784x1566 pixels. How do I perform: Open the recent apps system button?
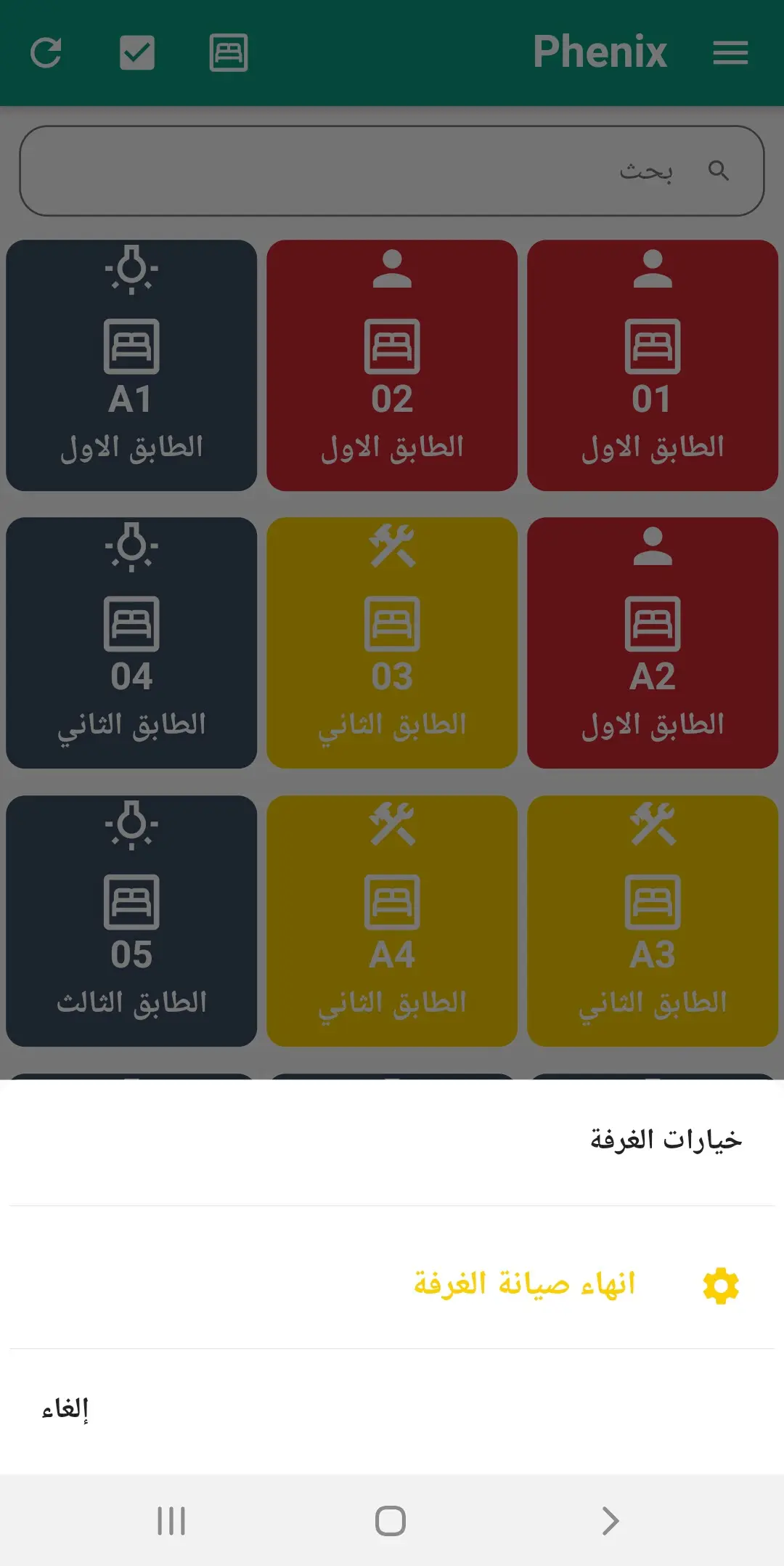(x=171, y=1520)
